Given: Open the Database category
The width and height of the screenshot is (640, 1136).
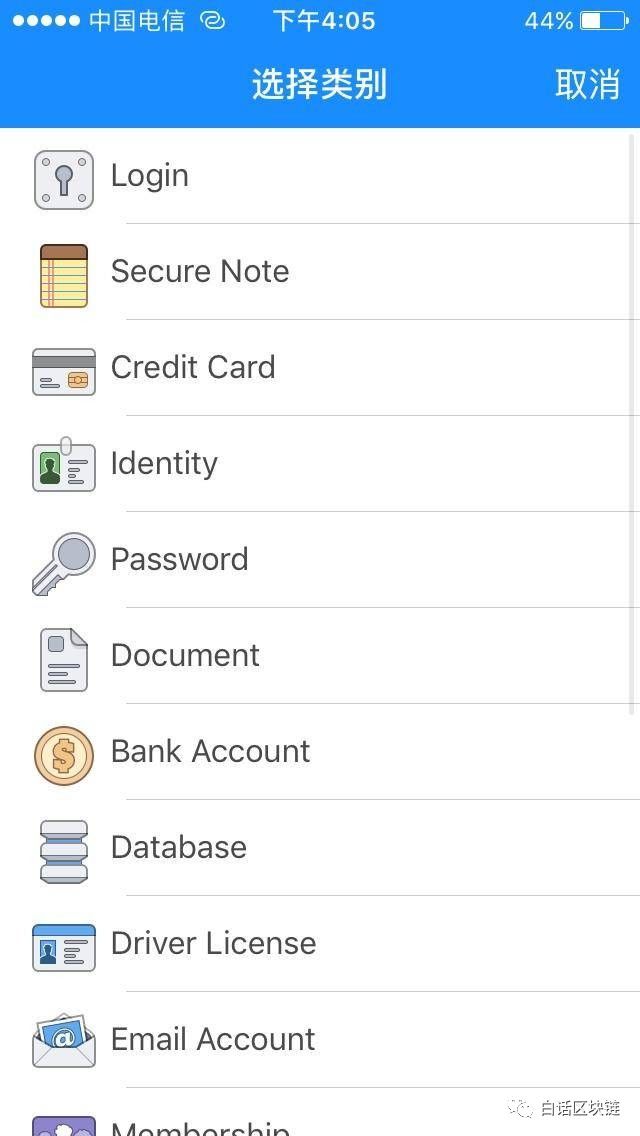Looking at the screenshot, I should [x=320, y=848].
